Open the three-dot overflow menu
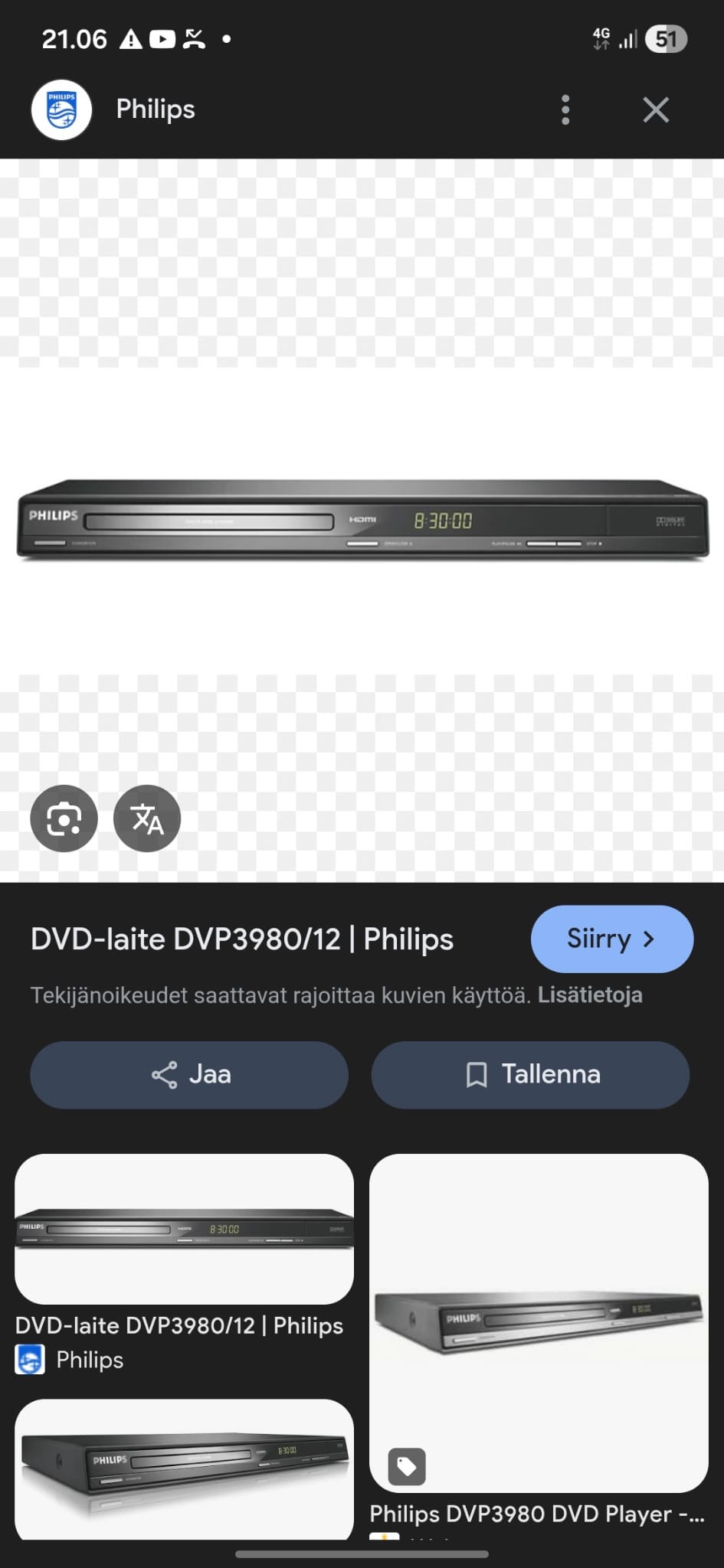The height and width of the screenshot is (1568, 724). [565, 109]
